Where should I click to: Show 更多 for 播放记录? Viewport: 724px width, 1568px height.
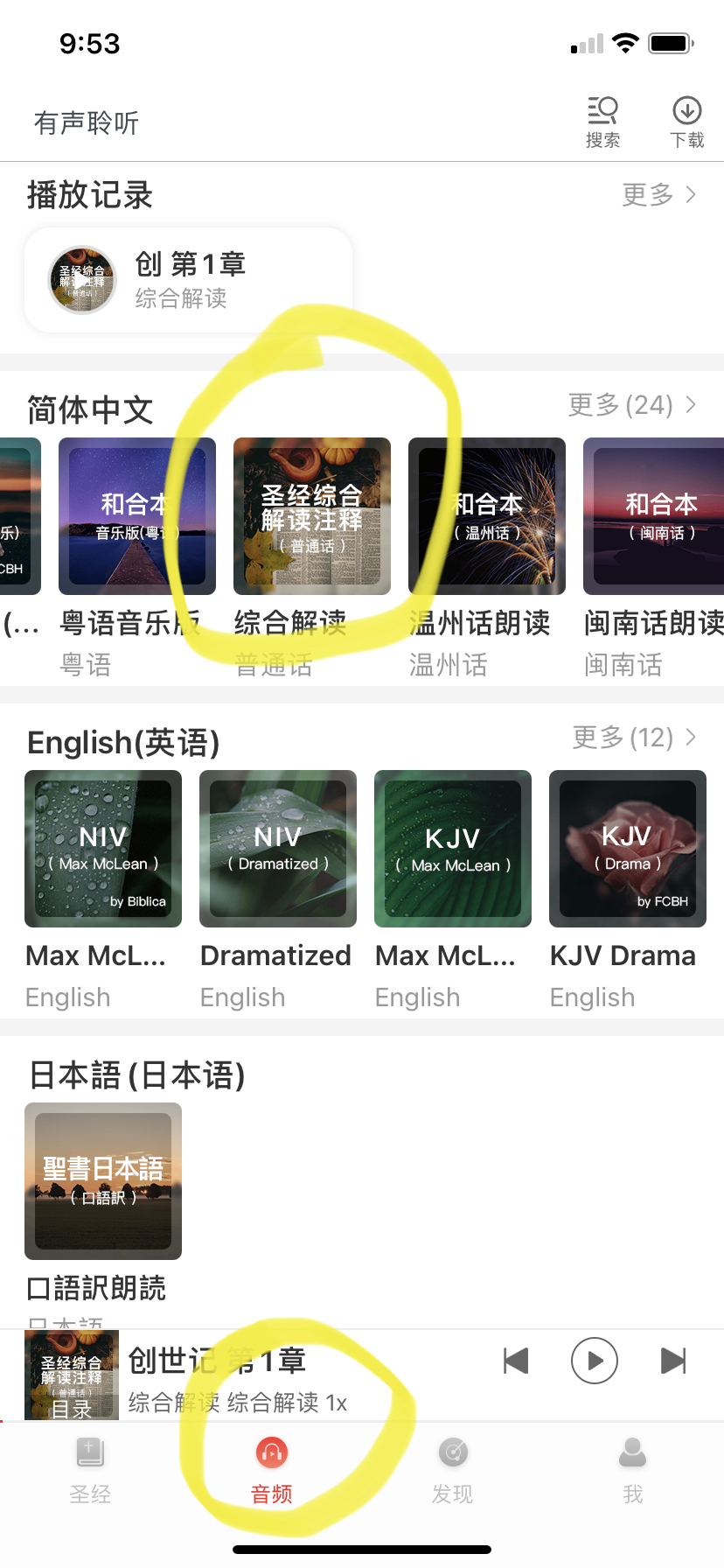659,194
